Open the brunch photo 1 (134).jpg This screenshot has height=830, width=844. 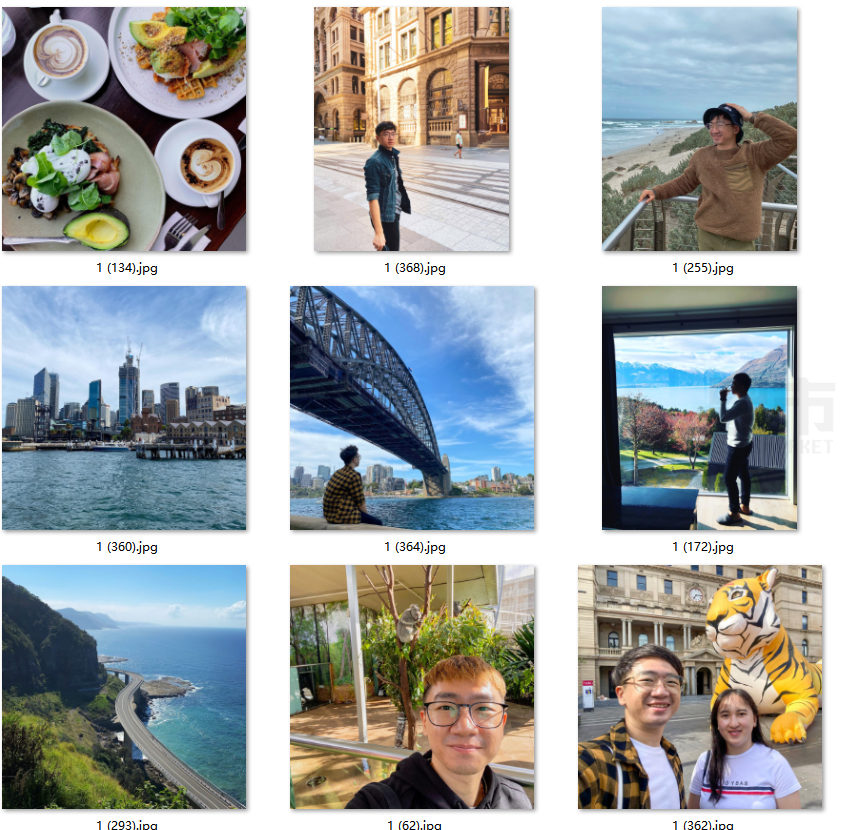124,129
